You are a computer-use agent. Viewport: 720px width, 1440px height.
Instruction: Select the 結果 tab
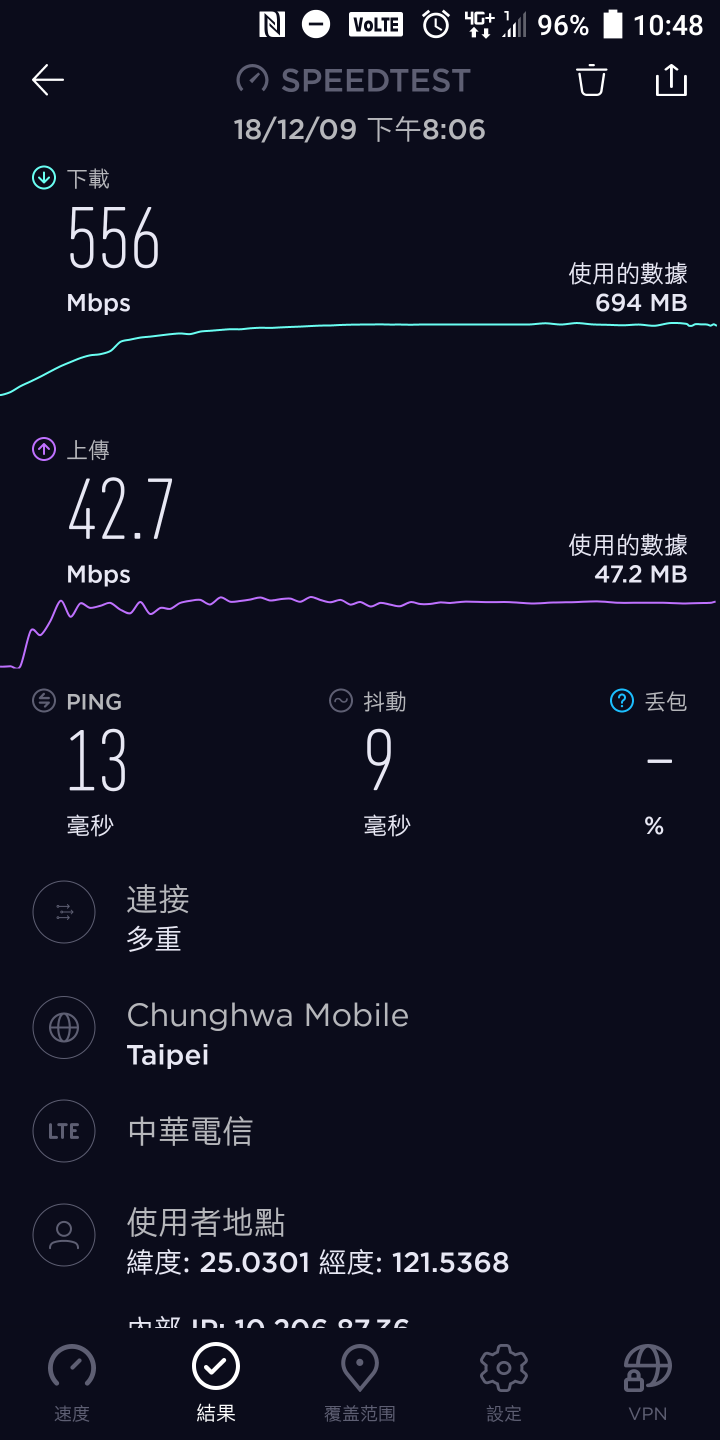[216, 1383]
